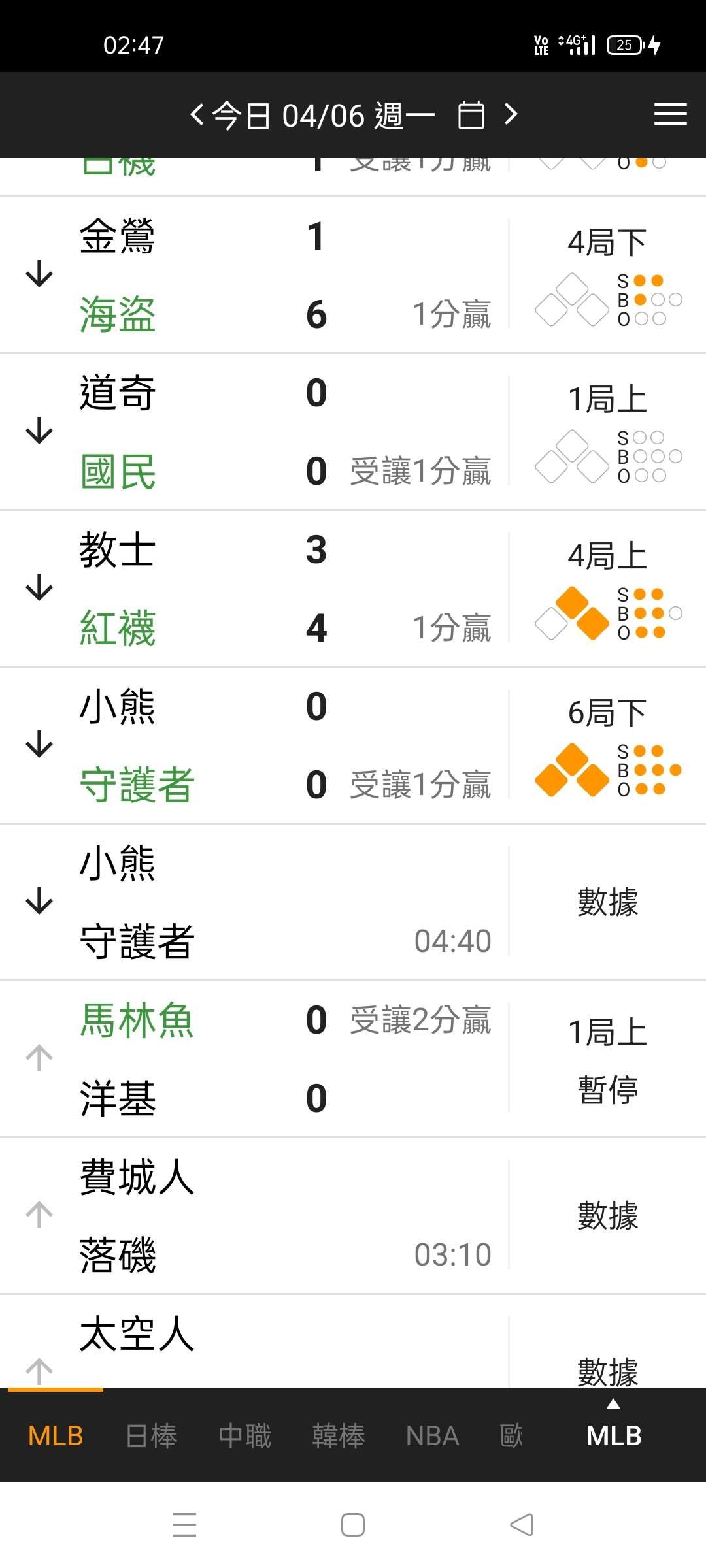Image resolution: width=706 pixels, height=1568 pixels.
Task: Switch to the 日棒 tab
Action: pos(151,1435)
